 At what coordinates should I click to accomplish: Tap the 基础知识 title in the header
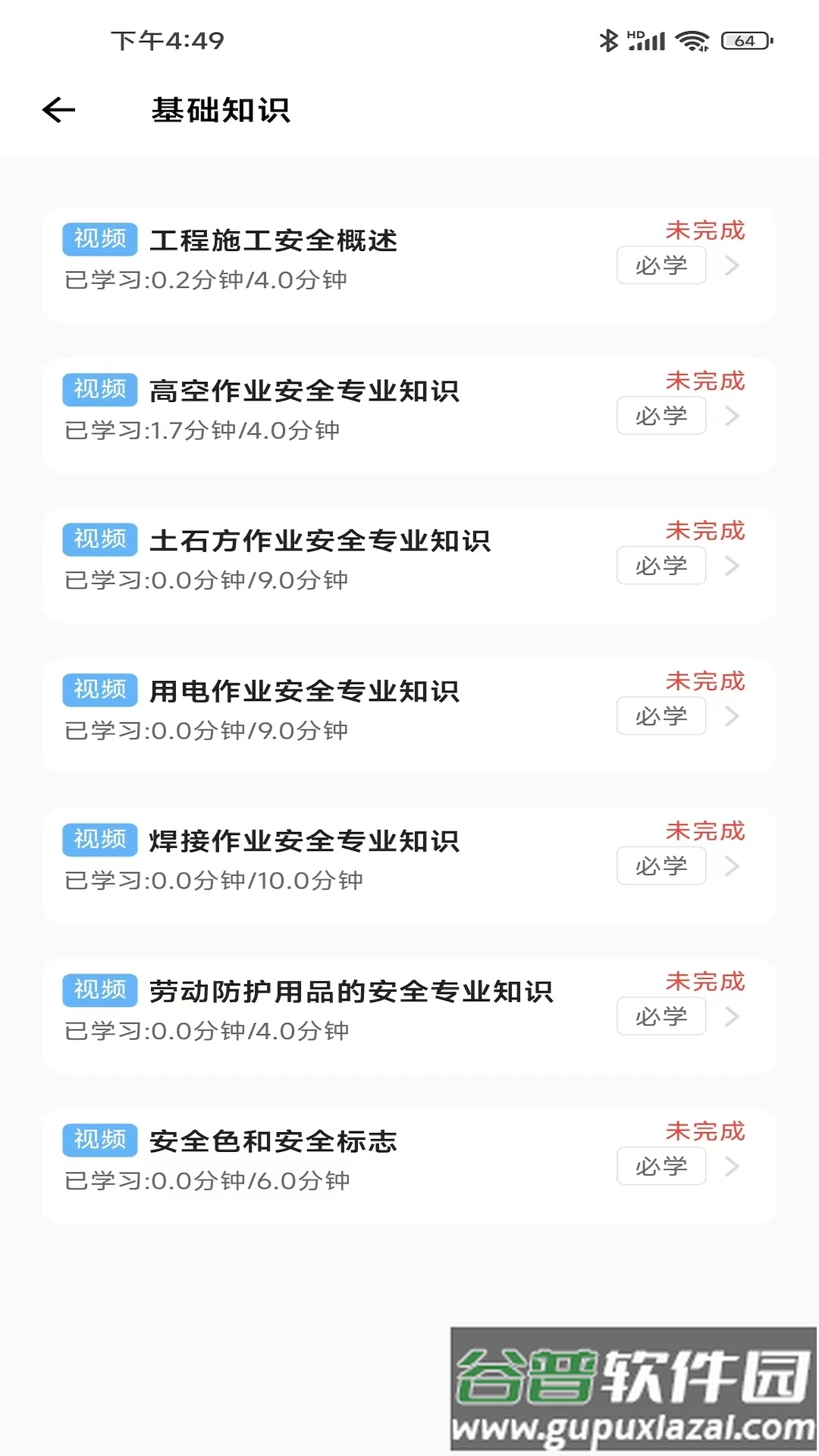pyautogui.click(x=222, y=110)
